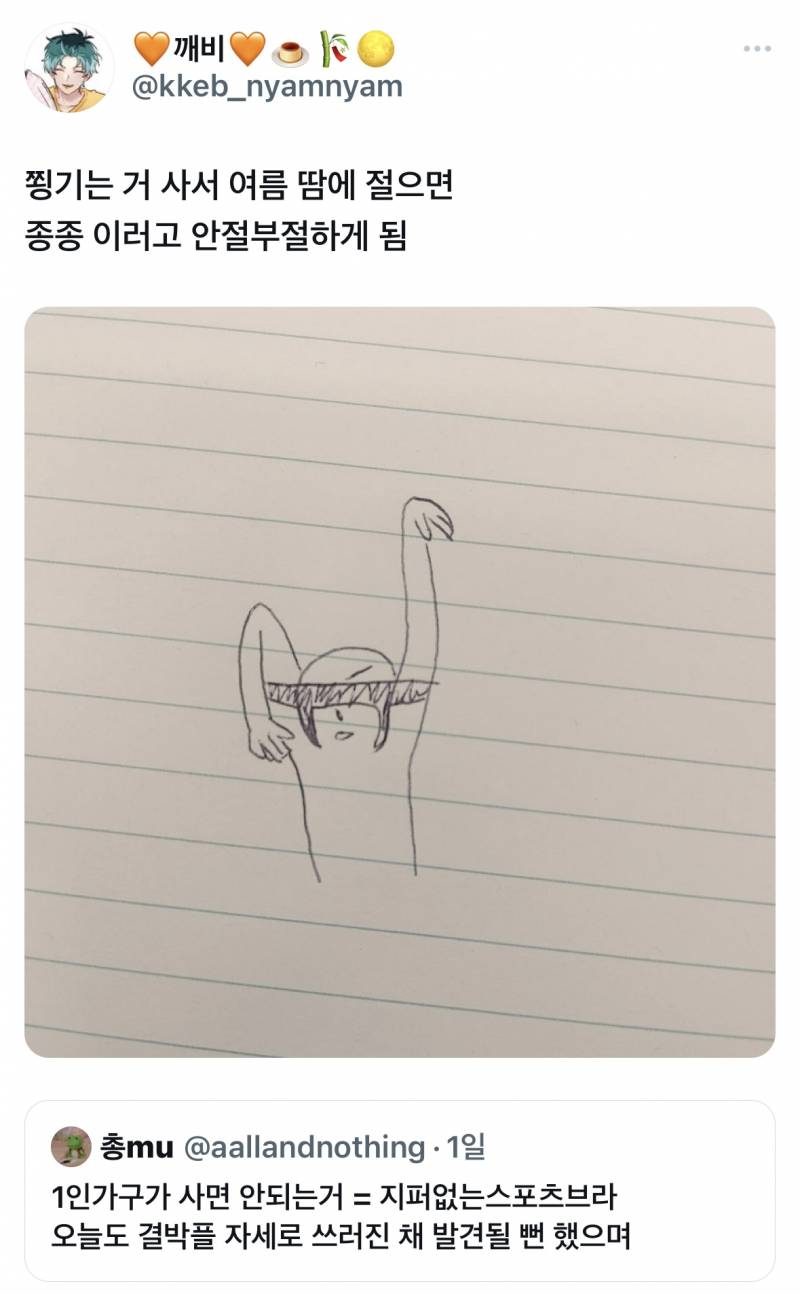The width and height of the screenshot is (800, 1294).
Task: Enlarge the attached notebook drawing image
Action: [400, 682]
